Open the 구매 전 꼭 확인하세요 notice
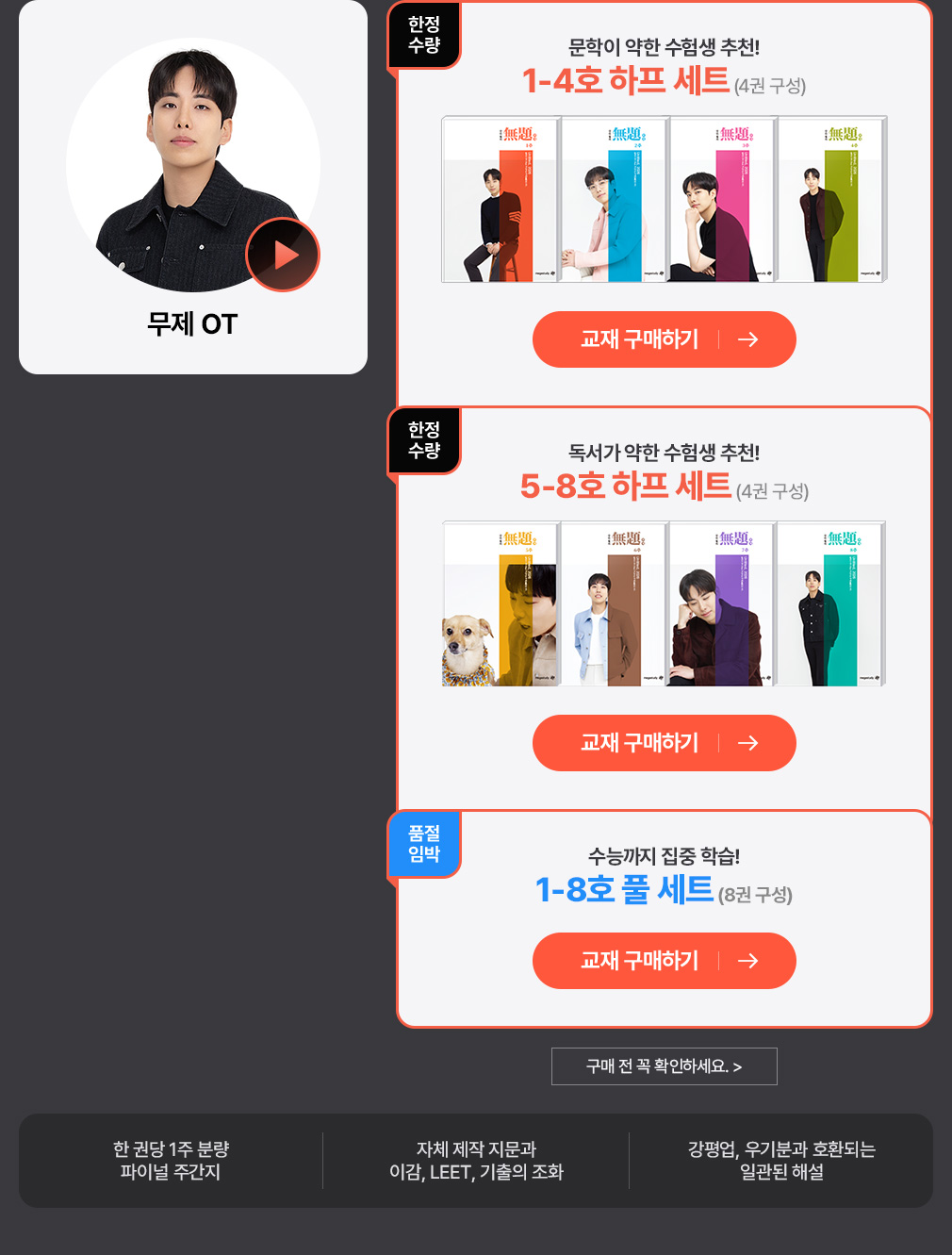Screen dimensions: 952x1255 pos(664,1066)
